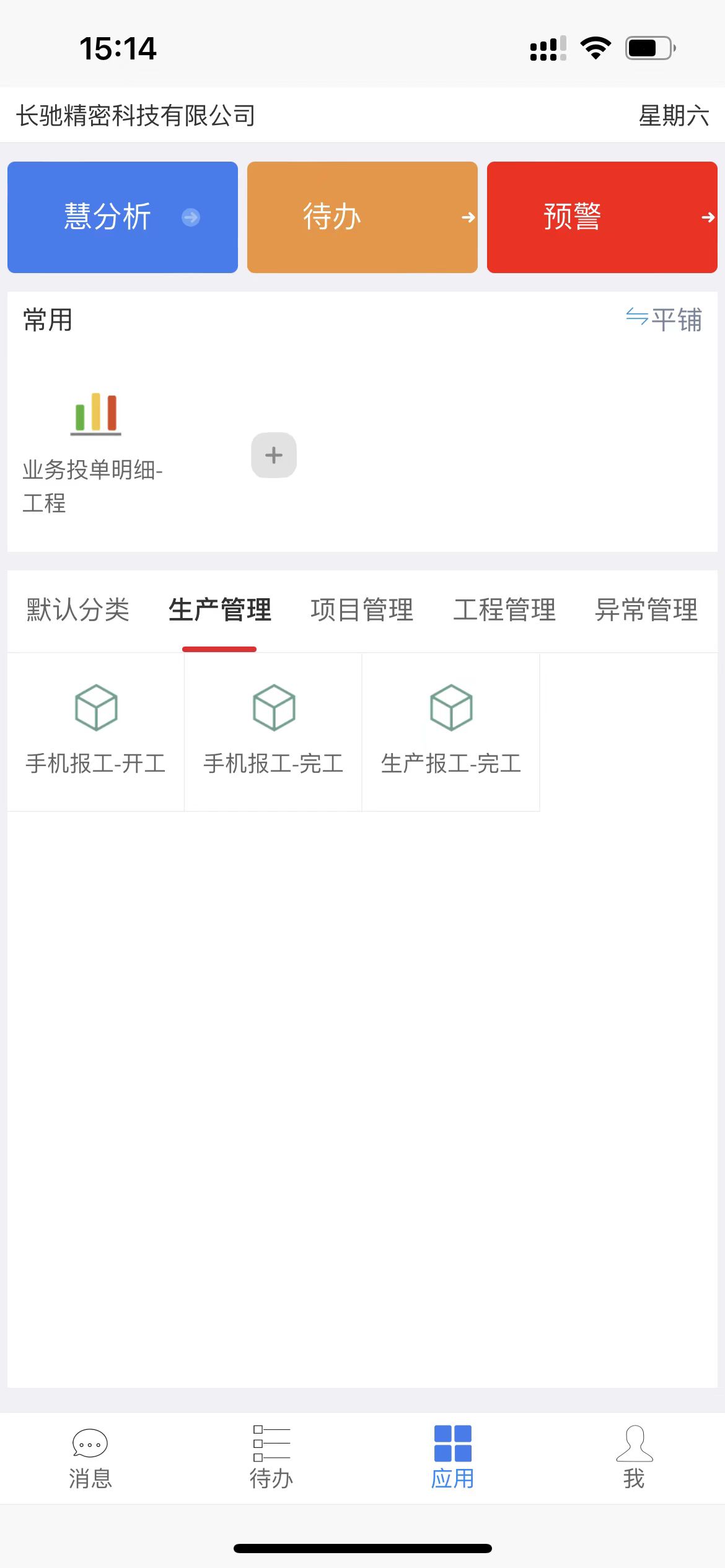Switch favorites display with 平铺 arrows icon

(x=636, y=318)
